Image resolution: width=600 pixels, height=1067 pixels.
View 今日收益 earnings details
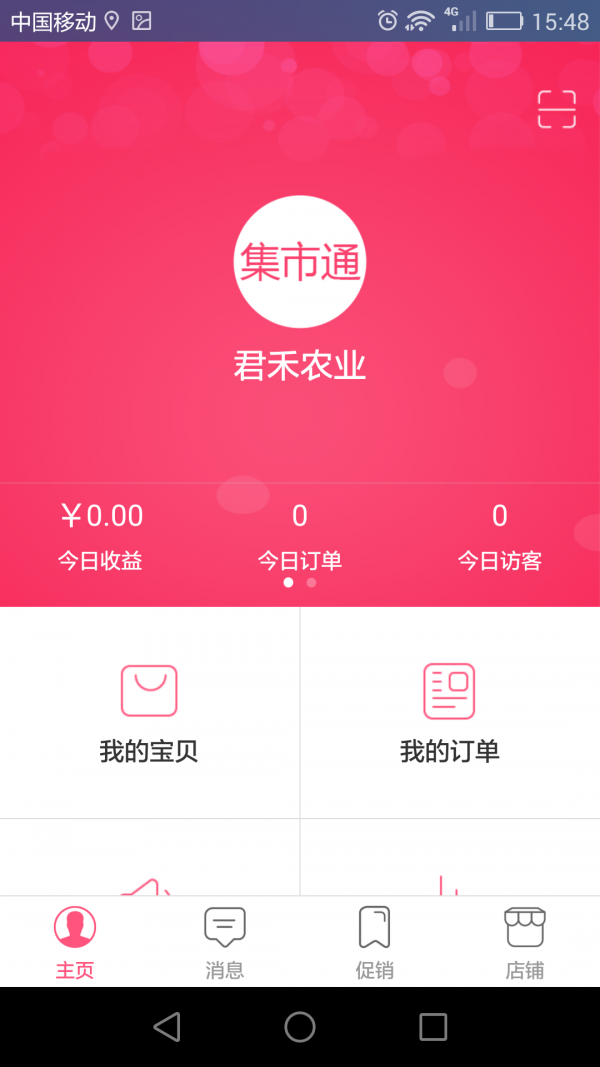tap(100, 536)
